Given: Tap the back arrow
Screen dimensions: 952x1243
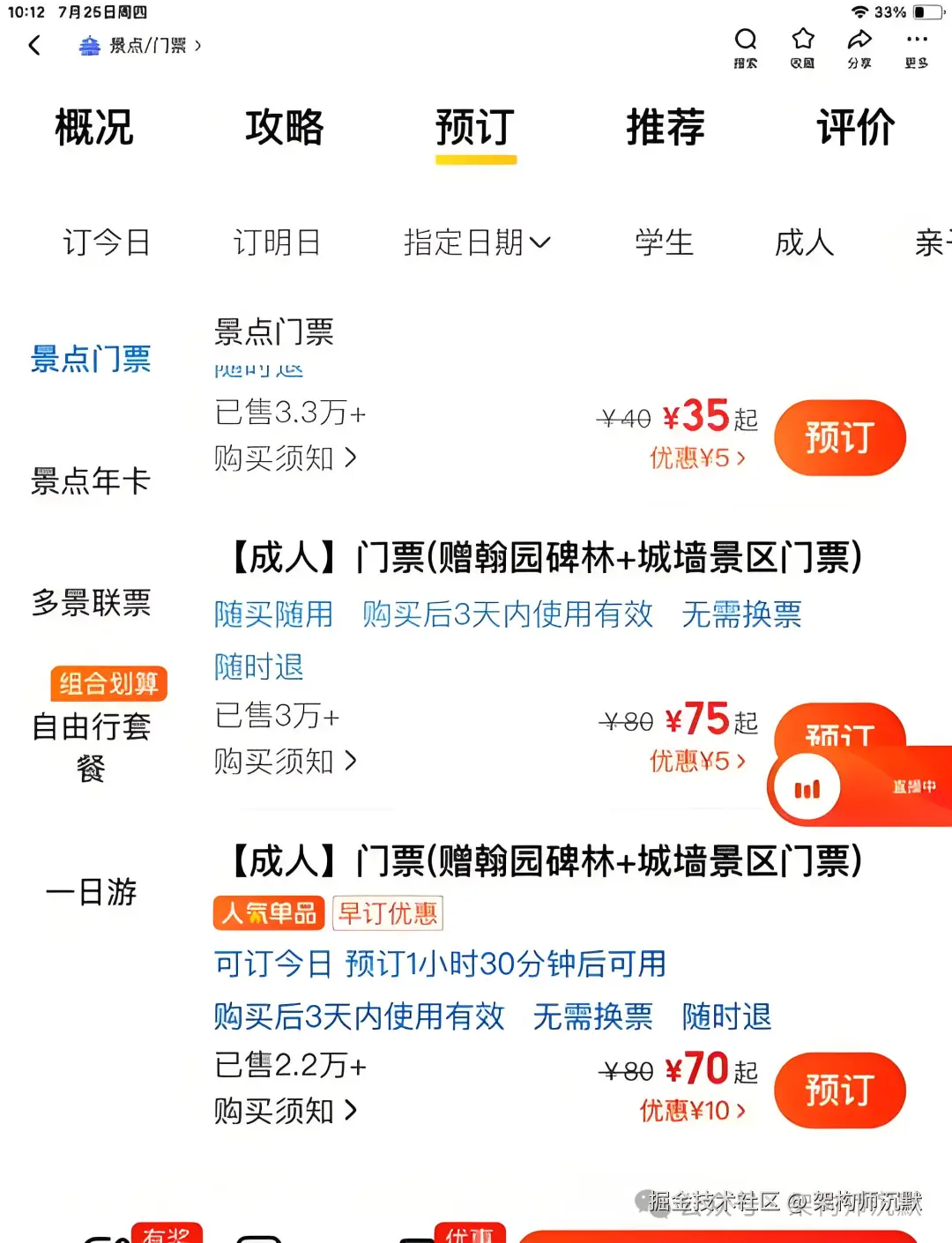Looking at the screenshot, I should (33, 46).
